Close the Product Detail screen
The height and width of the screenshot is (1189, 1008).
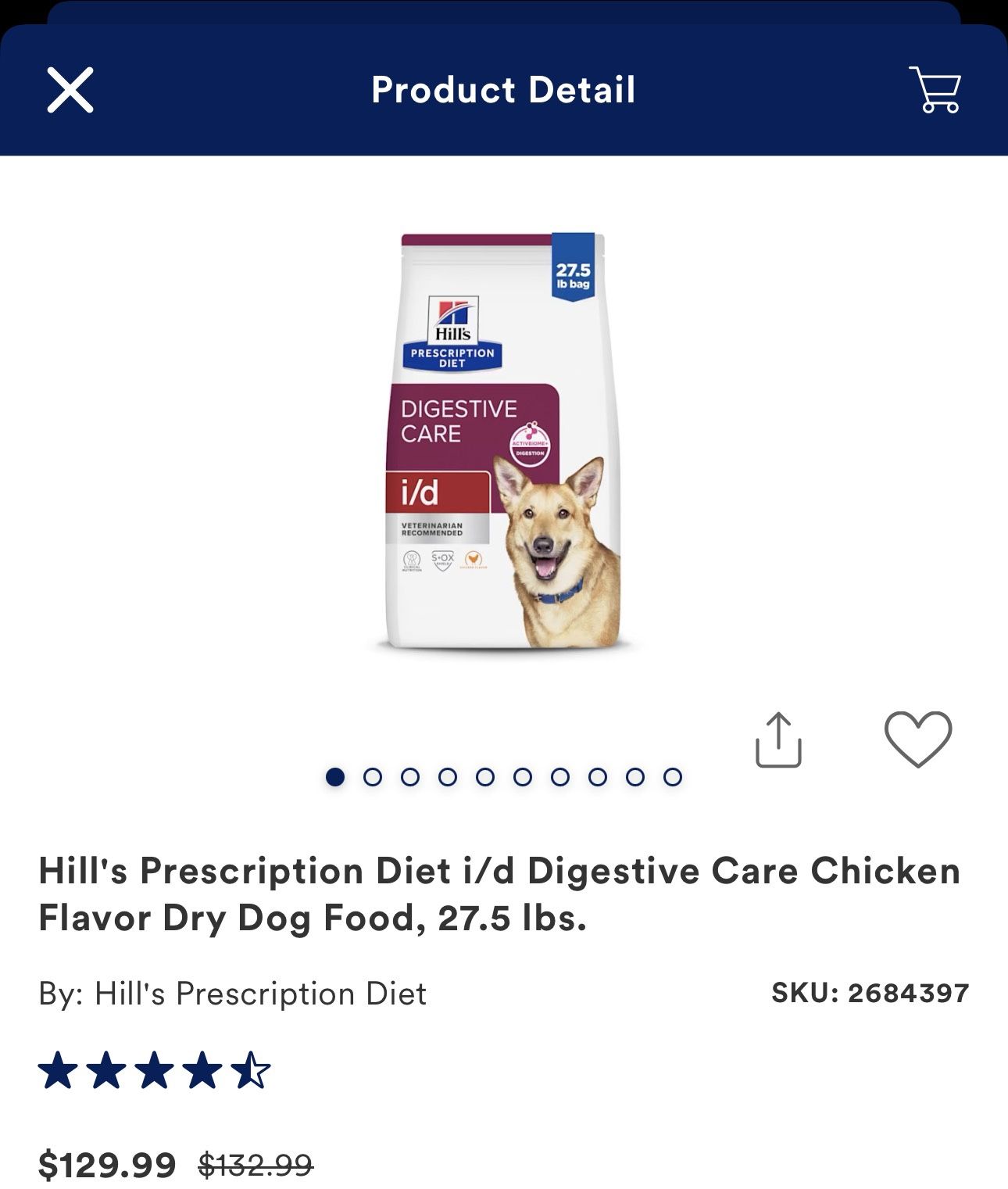[x=70, y=90]
